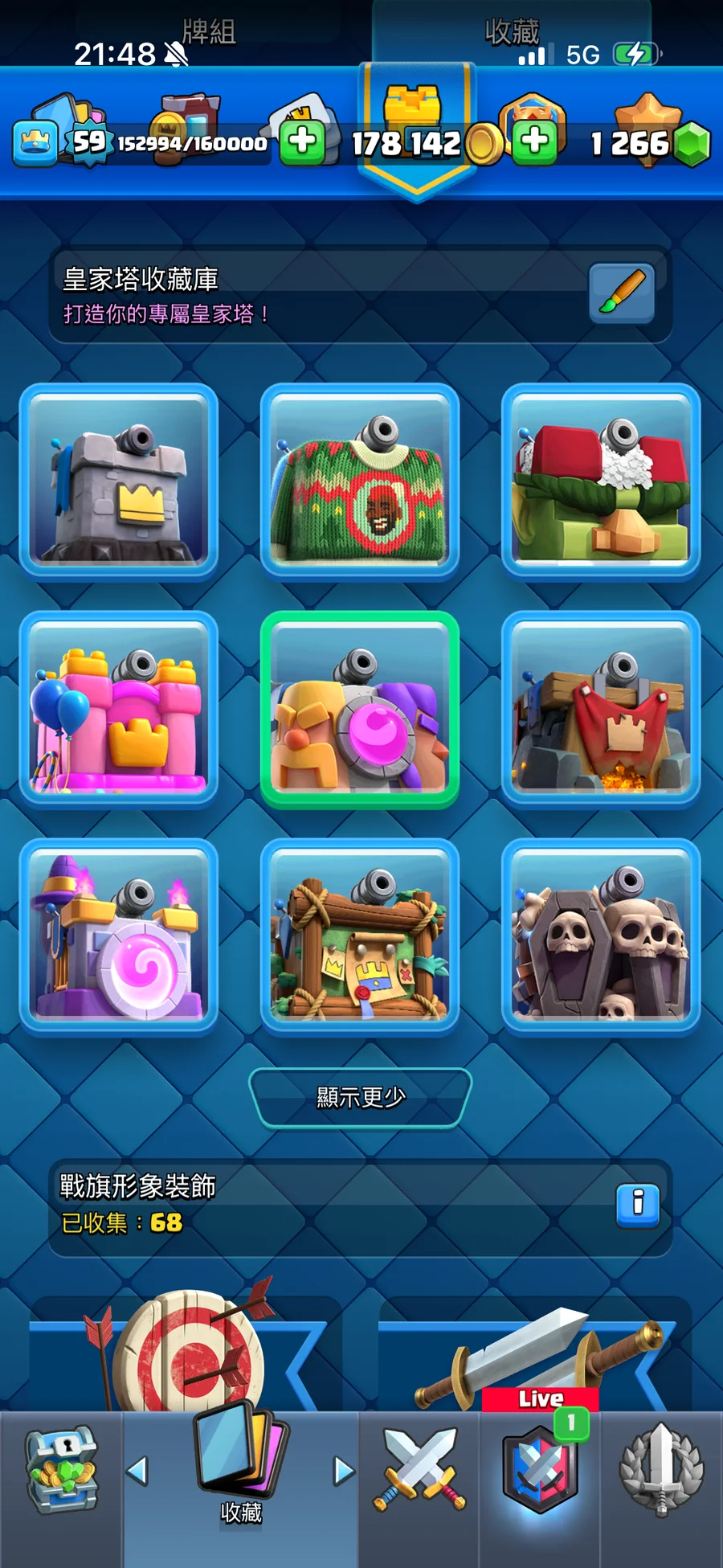
Task: Select the default grey stone tower skin
Action: coord(119,482)
